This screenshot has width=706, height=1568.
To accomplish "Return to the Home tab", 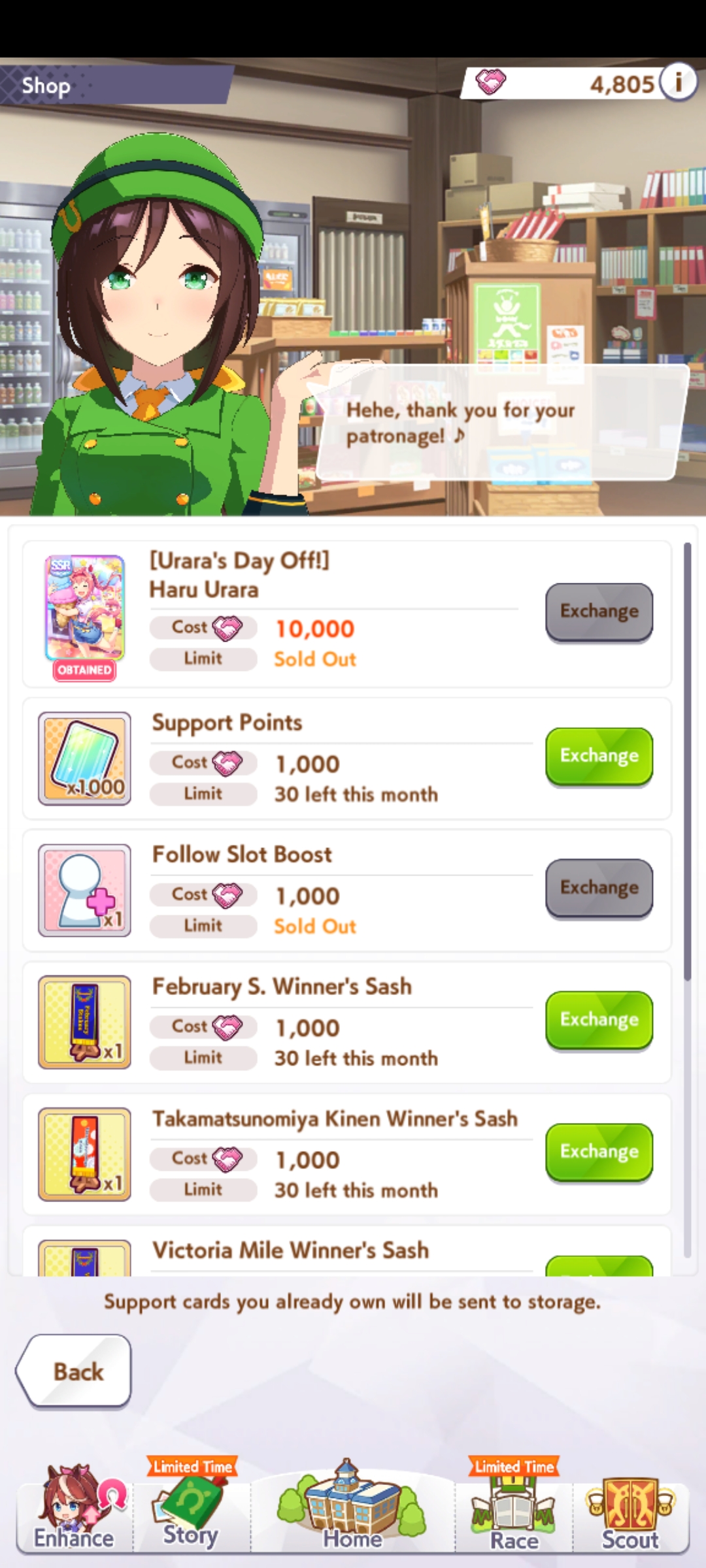I will tap(352, 1511).
